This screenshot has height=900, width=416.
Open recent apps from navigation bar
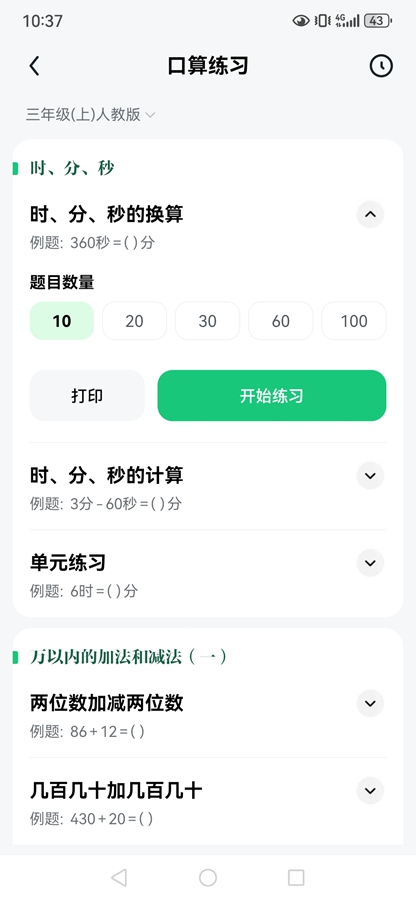coord(296,878)
